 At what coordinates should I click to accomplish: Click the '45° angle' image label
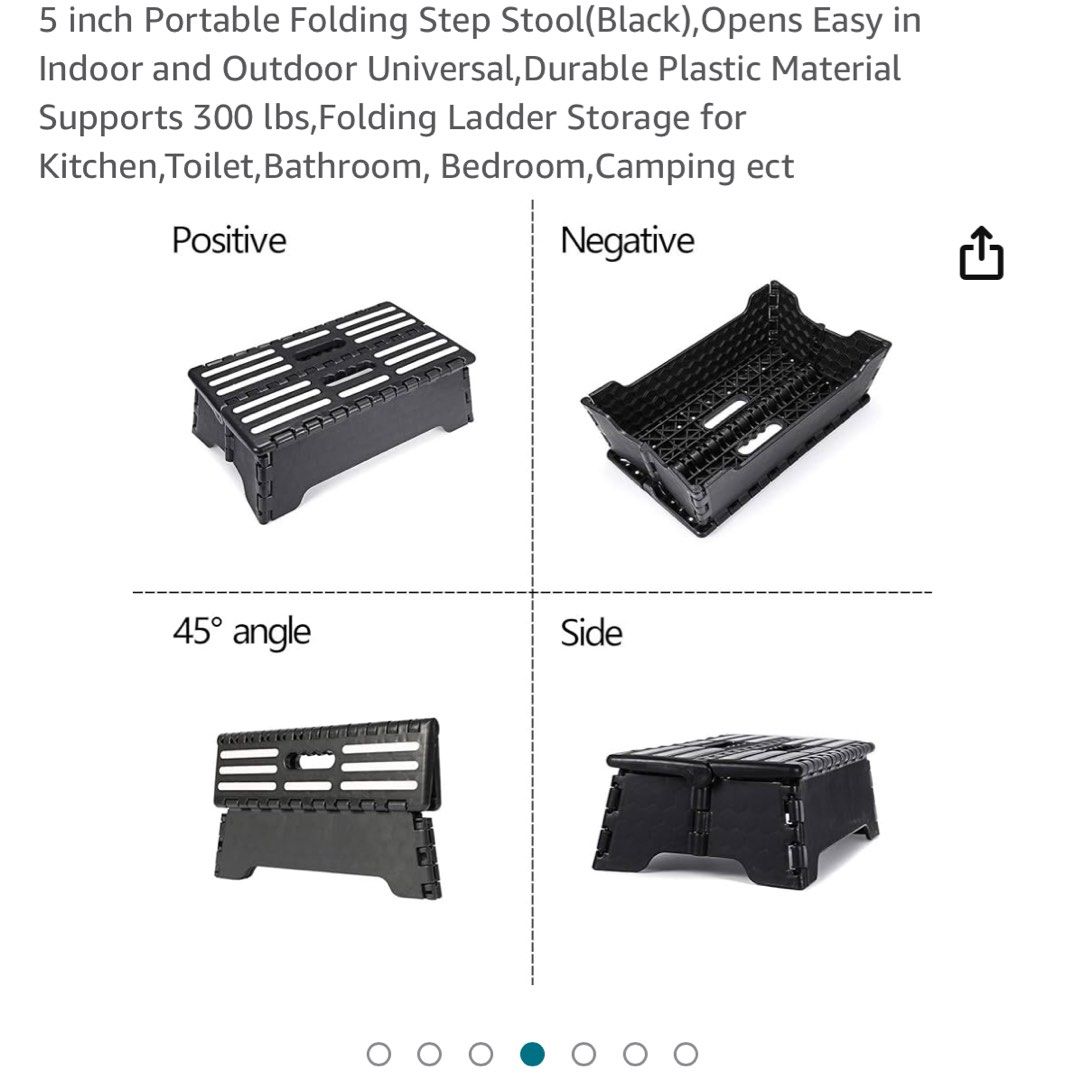241,631
